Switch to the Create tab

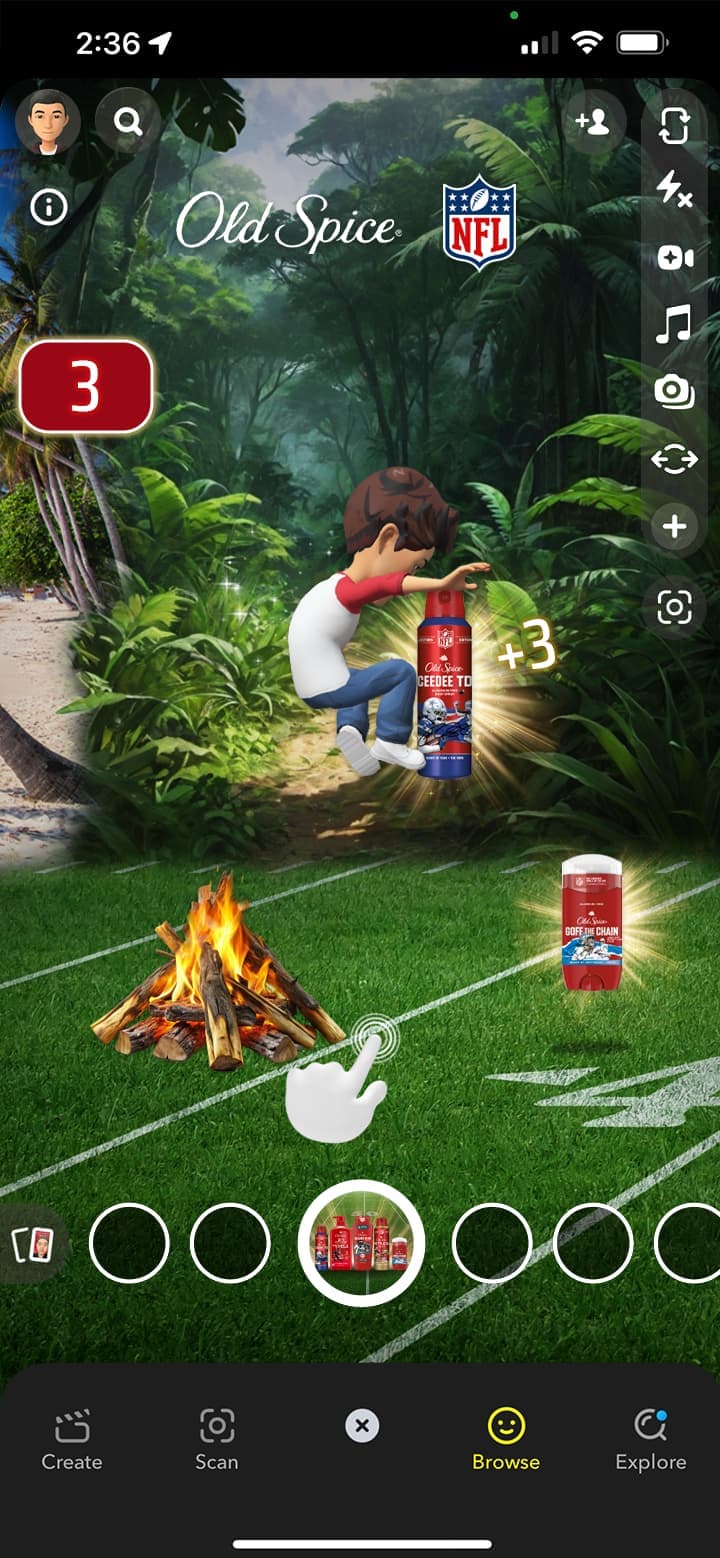click(x=72, y=1440)
